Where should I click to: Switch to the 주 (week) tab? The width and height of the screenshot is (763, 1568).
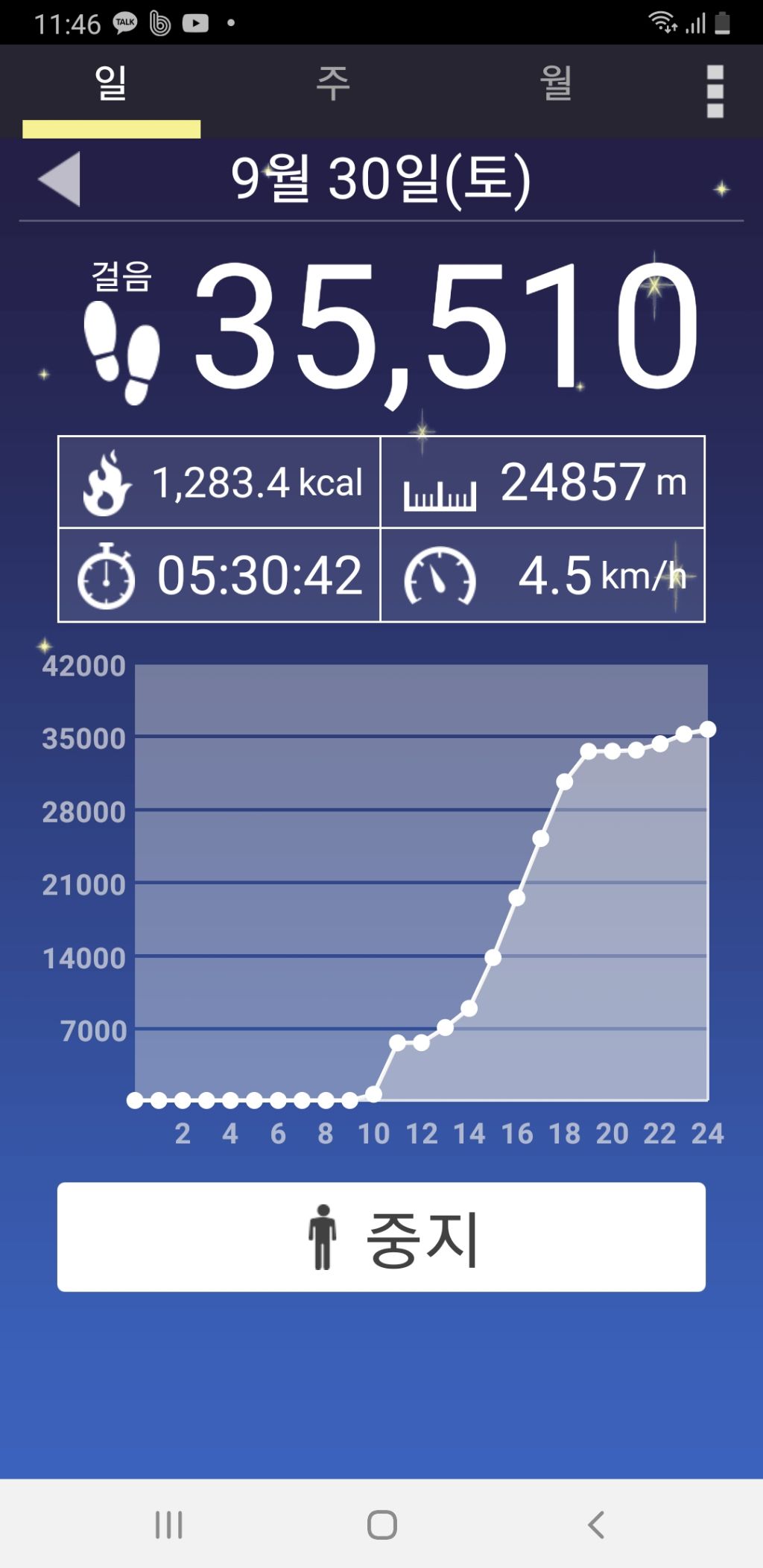coord(332,83)
